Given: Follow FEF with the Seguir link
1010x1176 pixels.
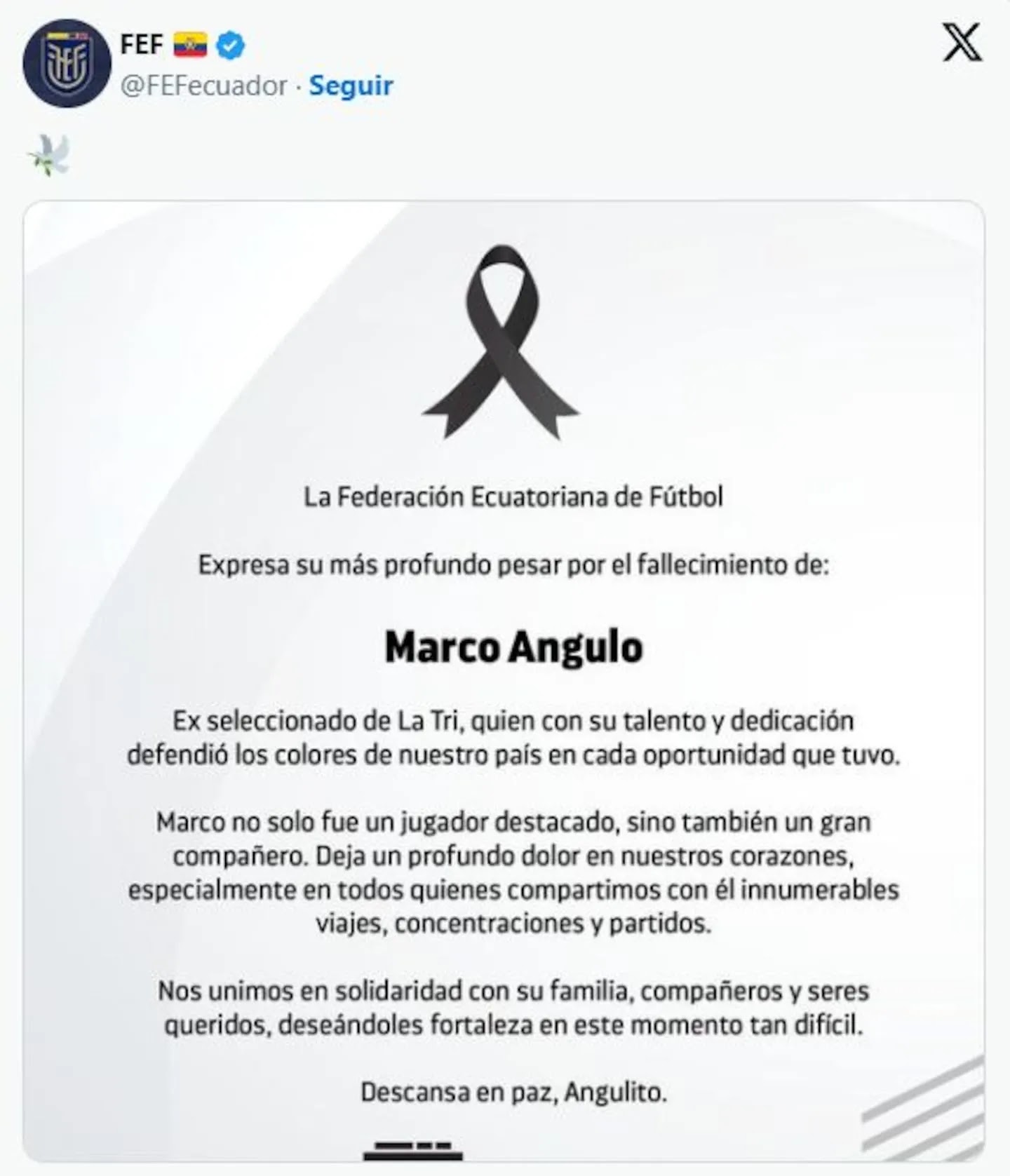Looking at the screenshot, I should pos(351,86).
